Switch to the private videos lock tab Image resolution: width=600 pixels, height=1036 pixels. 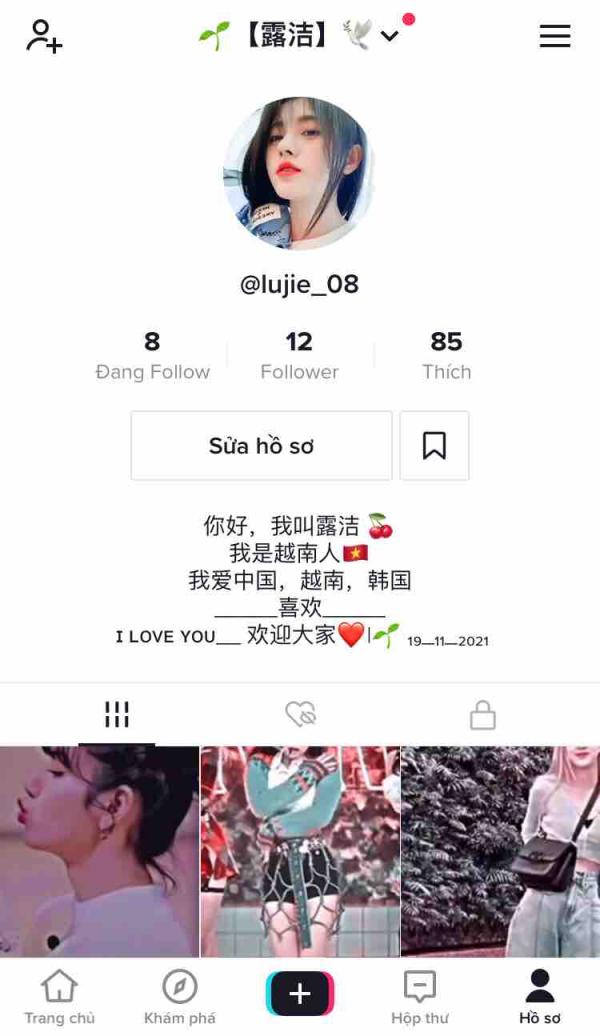click(x=483, y=714)
